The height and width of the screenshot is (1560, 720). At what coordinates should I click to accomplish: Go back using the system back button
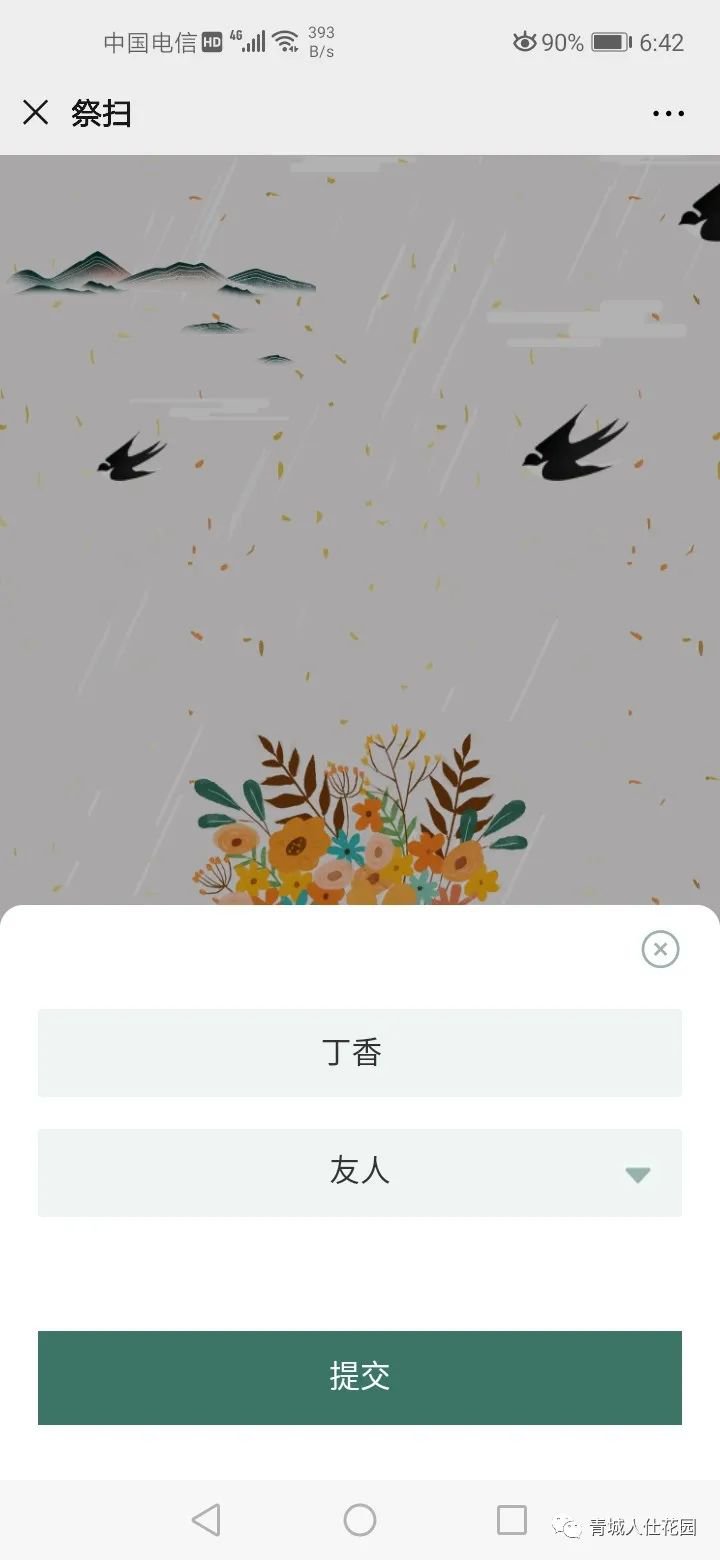click(x=206, y=1520)
